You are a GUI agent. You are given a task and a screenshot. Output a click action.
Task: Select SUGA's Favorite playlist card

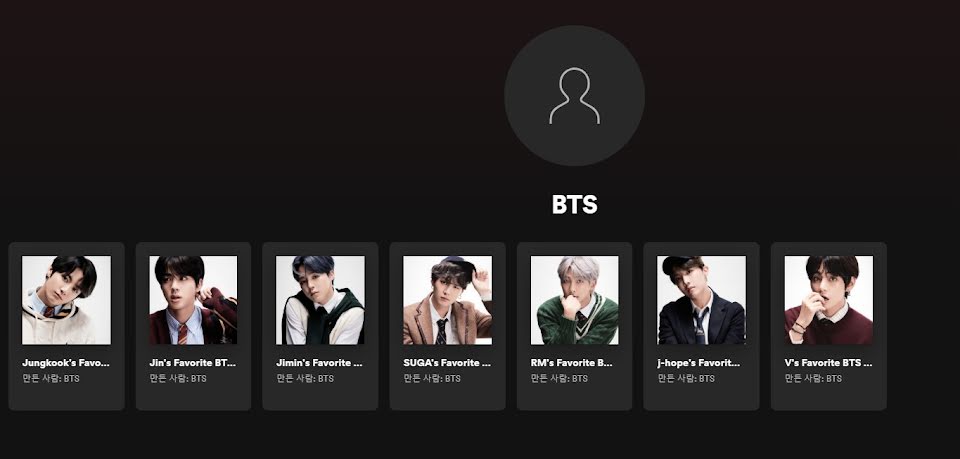click(x=448, y=326)
